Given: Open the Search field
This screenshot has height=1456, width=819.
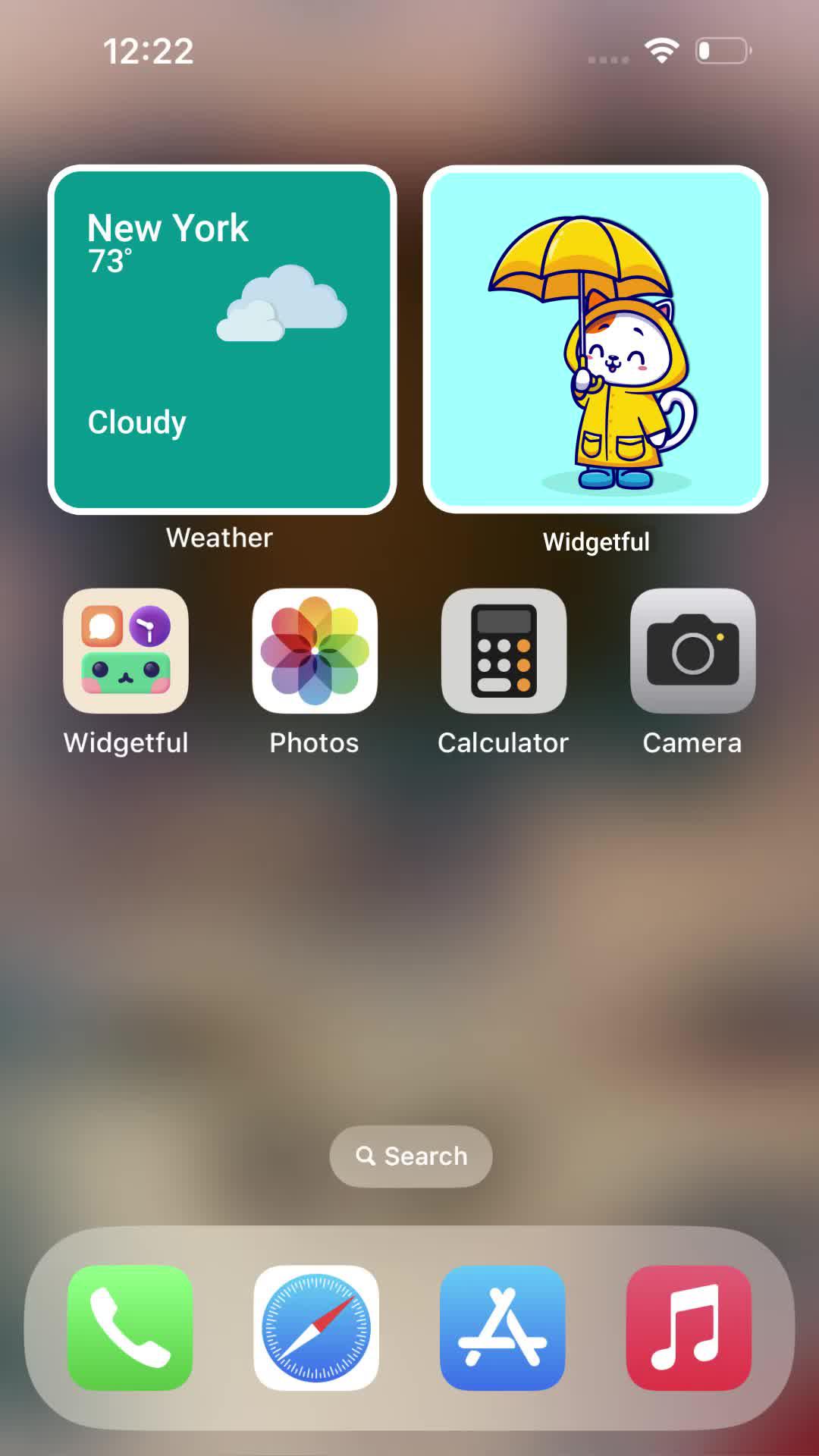Looking at the screenshot, I should [409, 1156].
